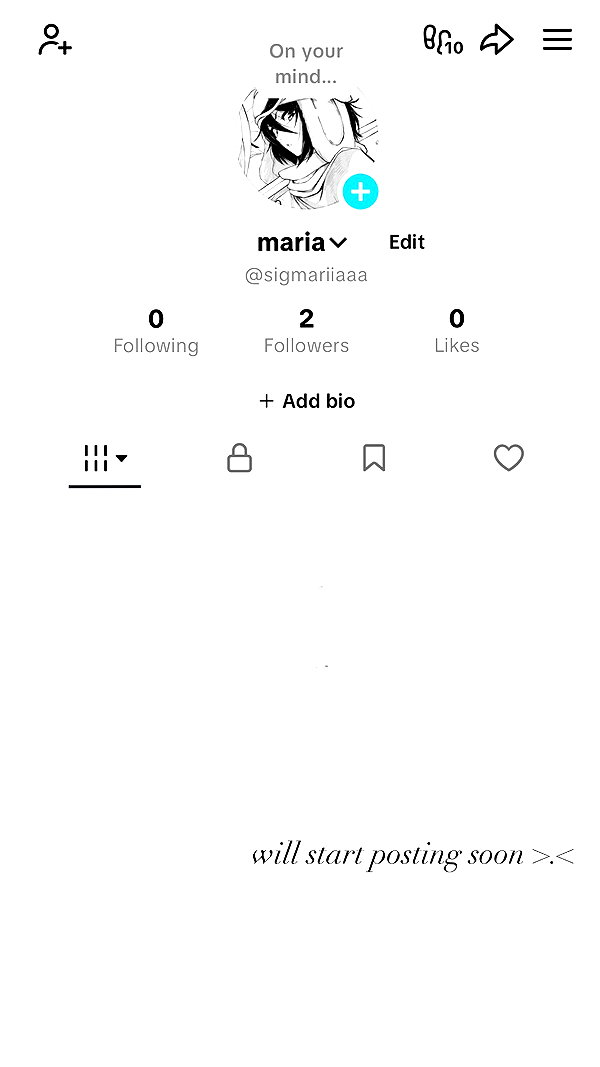Open the add friends icon

click(x=55, y=39)
